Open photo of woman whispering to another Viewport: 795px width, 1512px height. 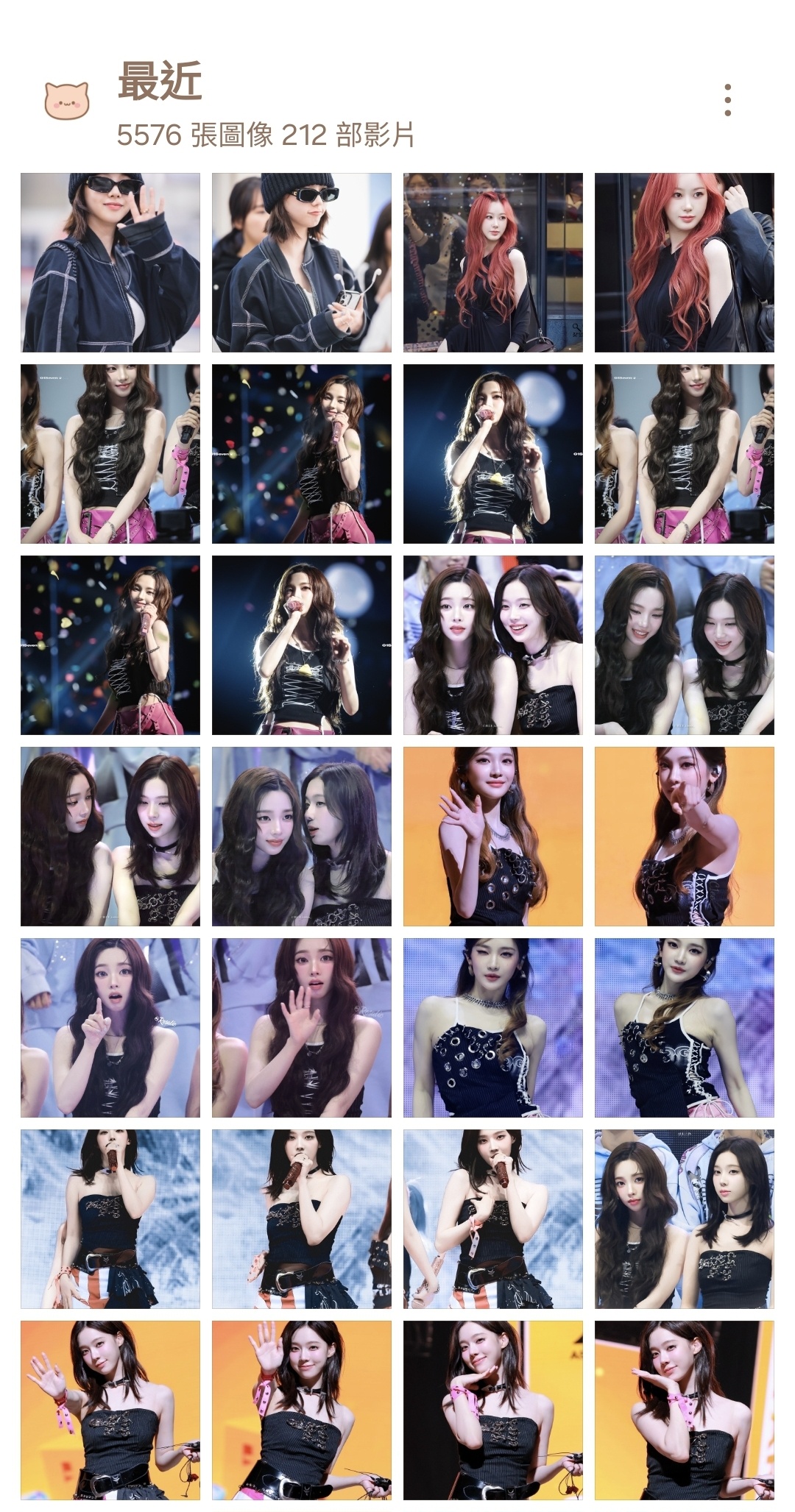tap(302, 837)
